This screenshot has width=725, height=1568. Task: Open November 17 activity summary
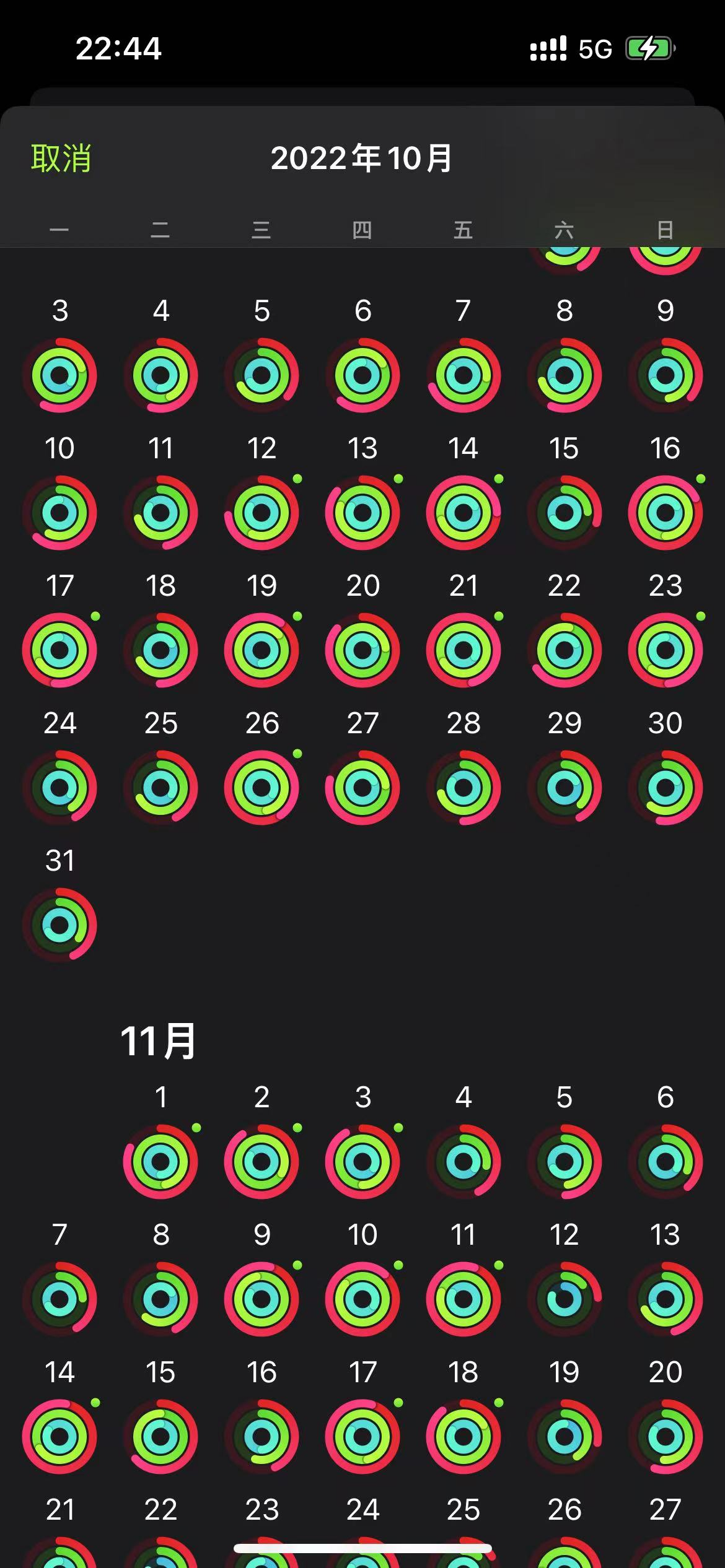(x=362, y=1436)
